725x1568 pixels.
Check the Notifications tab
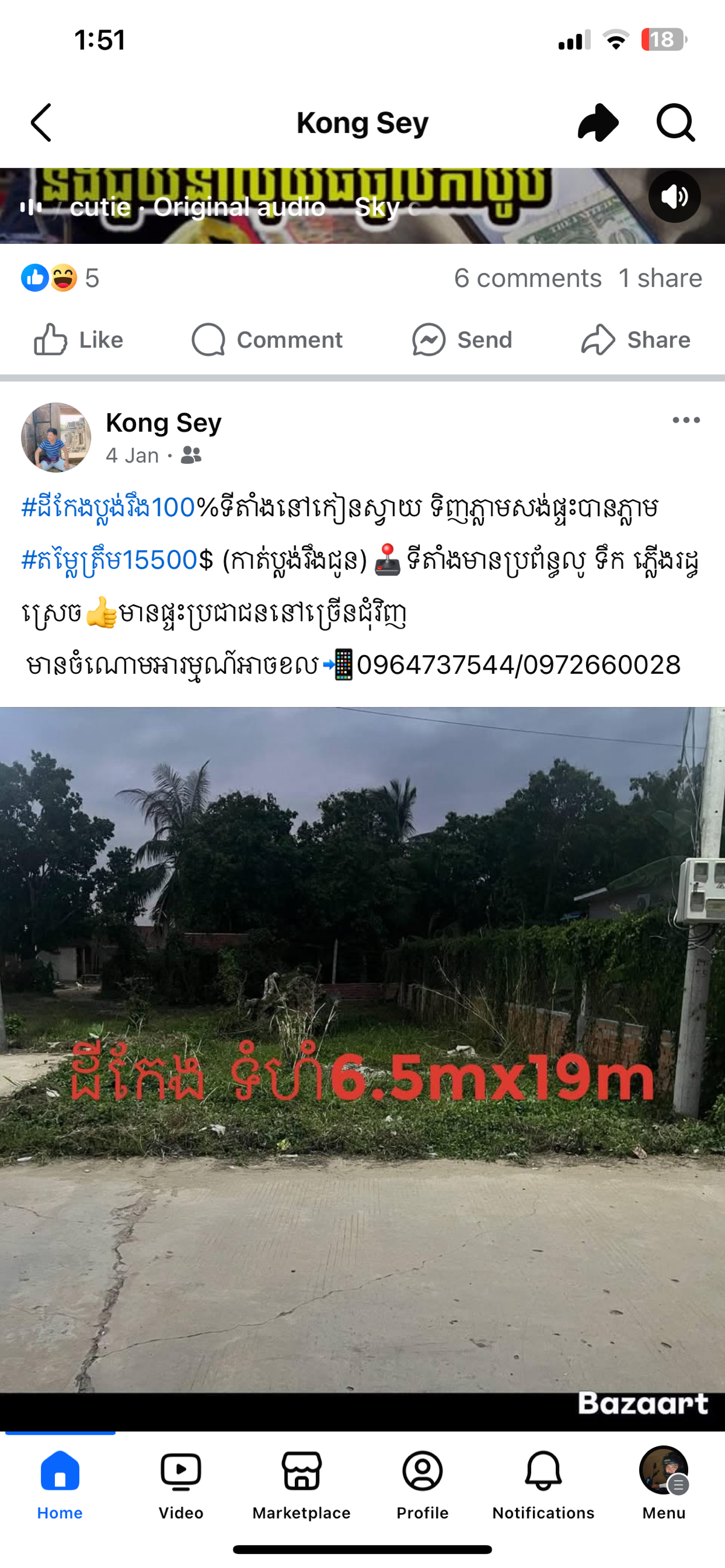(x=543, y=1485)
